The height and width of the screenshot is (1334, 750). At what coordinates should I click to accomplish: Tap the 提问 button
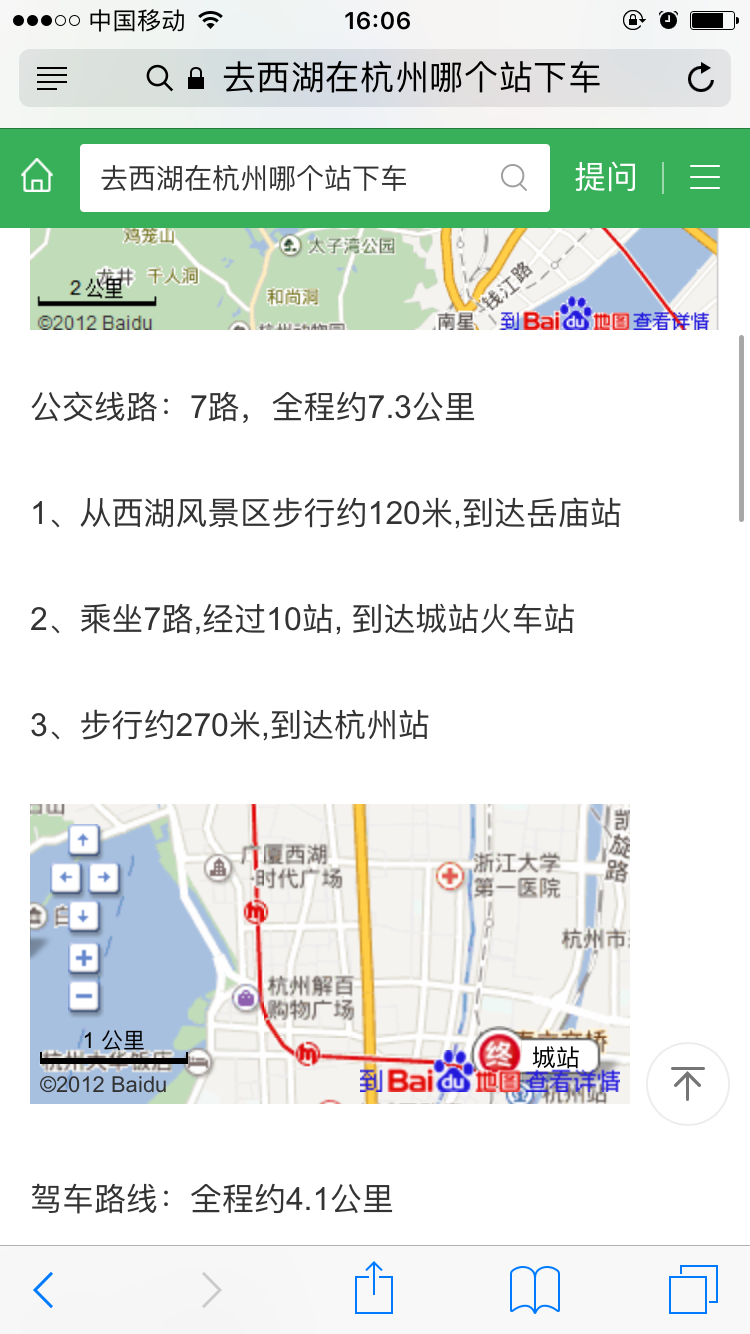pyautogui.click(x=605, y=178)
